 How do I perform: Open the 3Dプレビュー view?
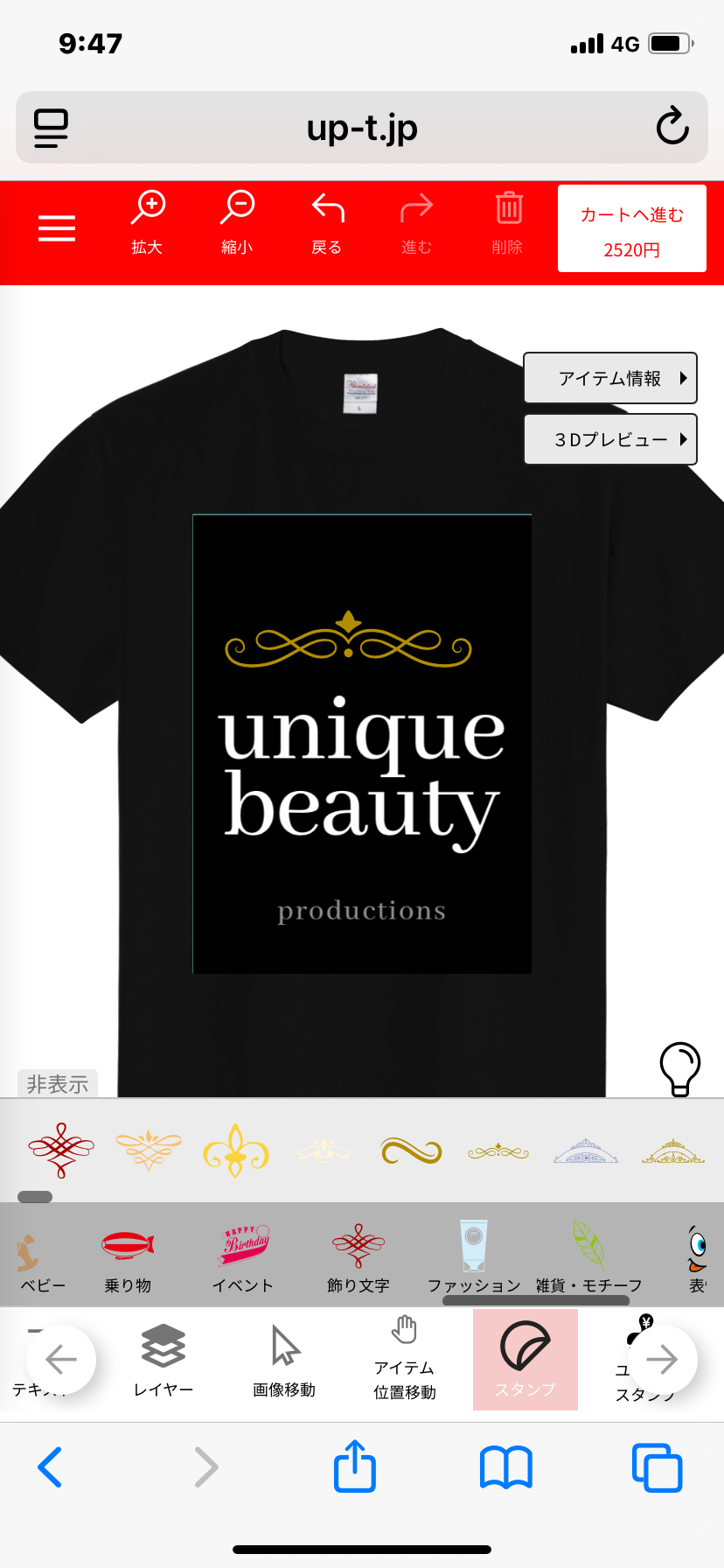[610, 439]
